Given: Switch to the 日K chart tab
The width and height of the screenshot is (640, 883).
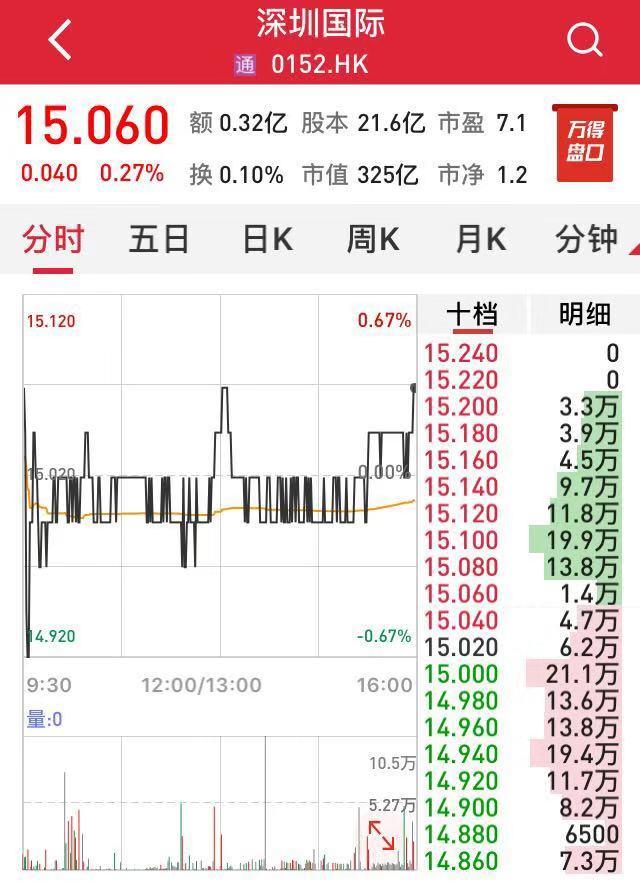Looking at the screenshot, I should tap(267, 240).
